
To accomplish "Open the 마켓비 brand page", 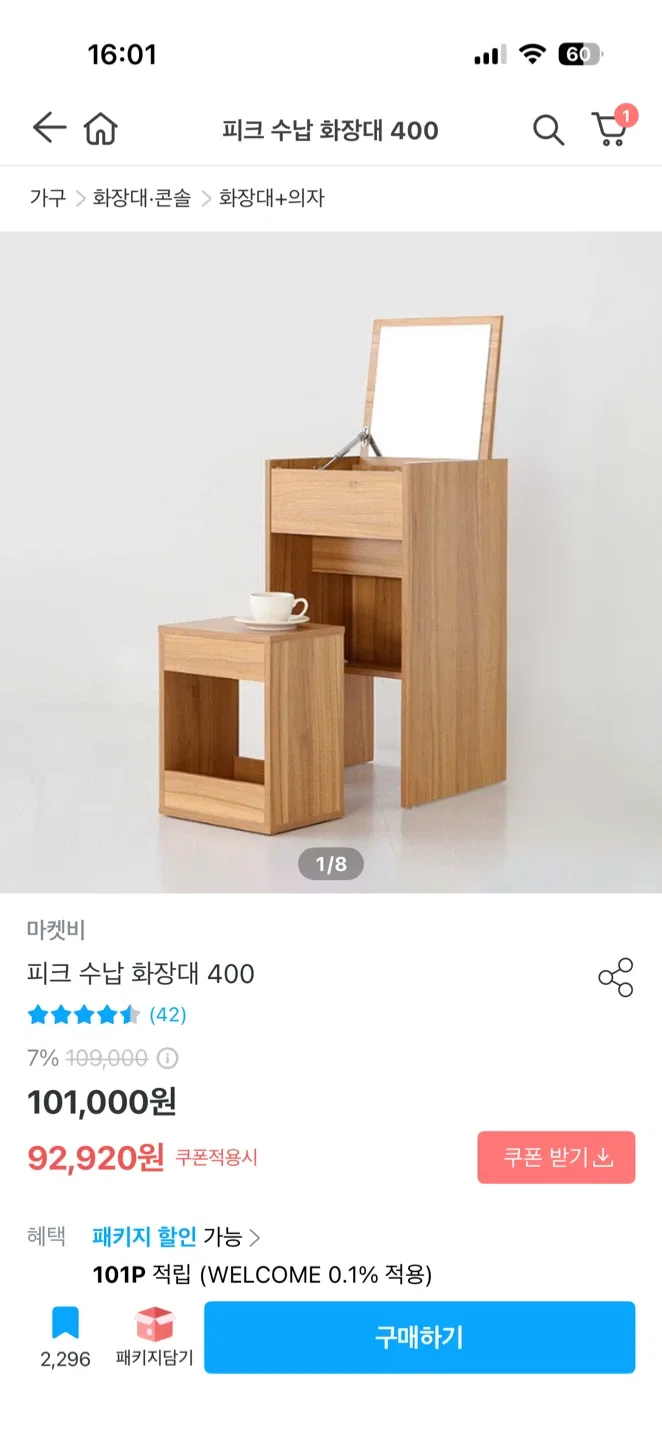I will pyautogui.click(x=56, y=930).
